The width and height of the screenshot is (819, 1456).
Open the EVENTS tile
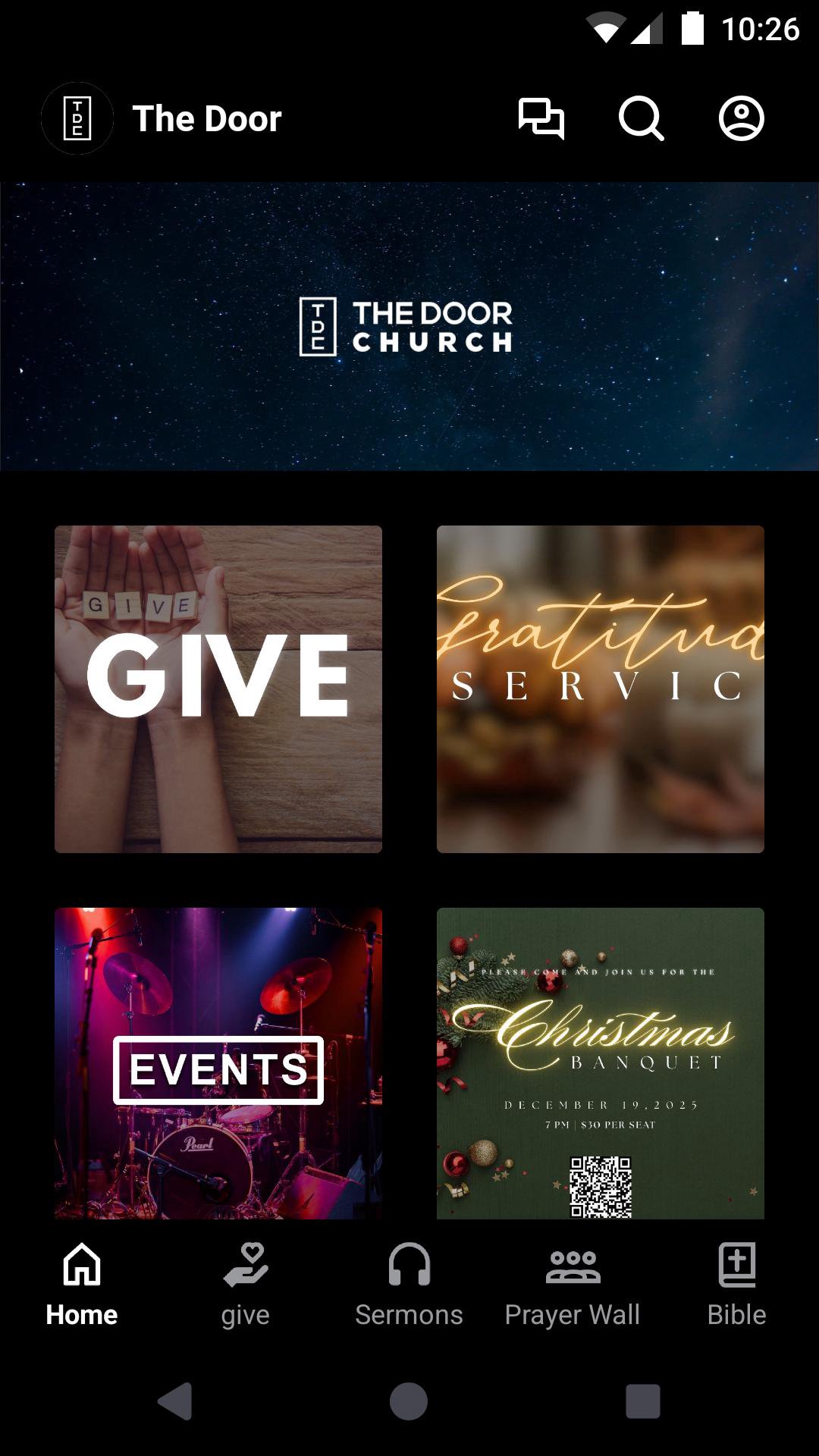pyautogui.click(x=218, y=1063)
